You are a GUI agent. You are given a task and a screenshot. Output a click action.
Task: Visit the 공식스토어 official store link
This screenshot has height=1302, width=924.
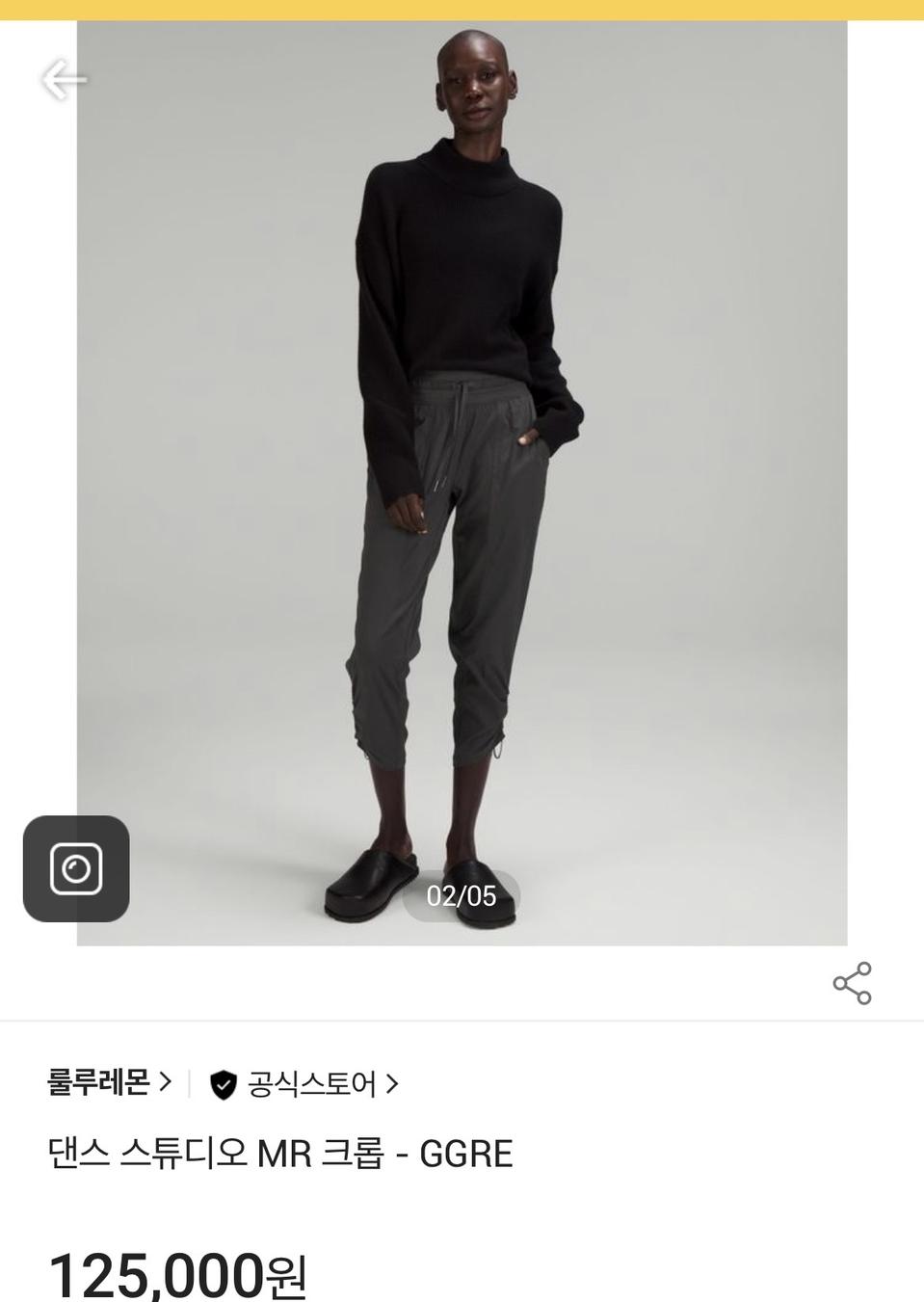[311, 1083]
